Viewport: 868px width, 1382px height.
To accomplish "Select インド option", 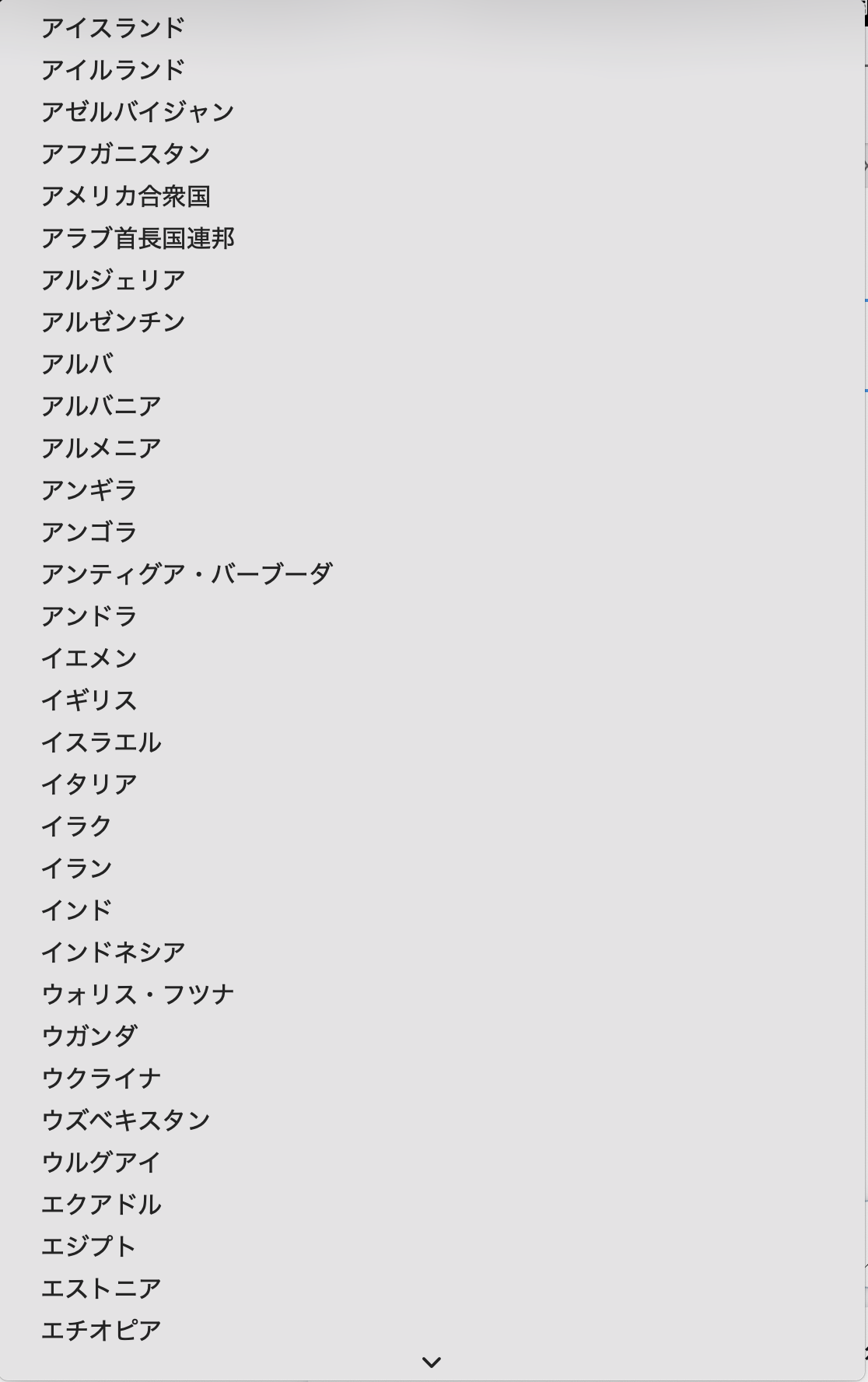I will 77,910.
